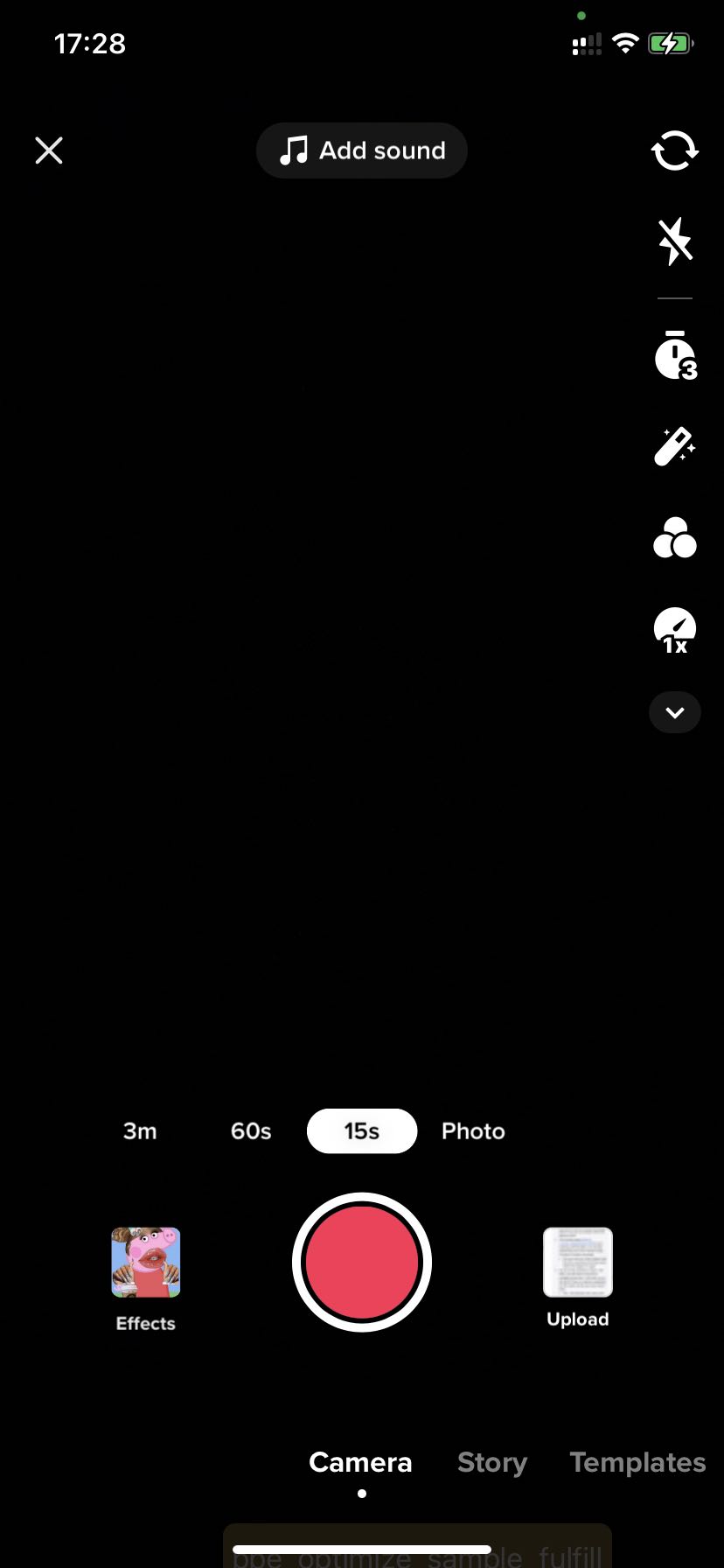724x1568 pixels.
Task: Switch to the Story tab
Action: point(492,1462)
